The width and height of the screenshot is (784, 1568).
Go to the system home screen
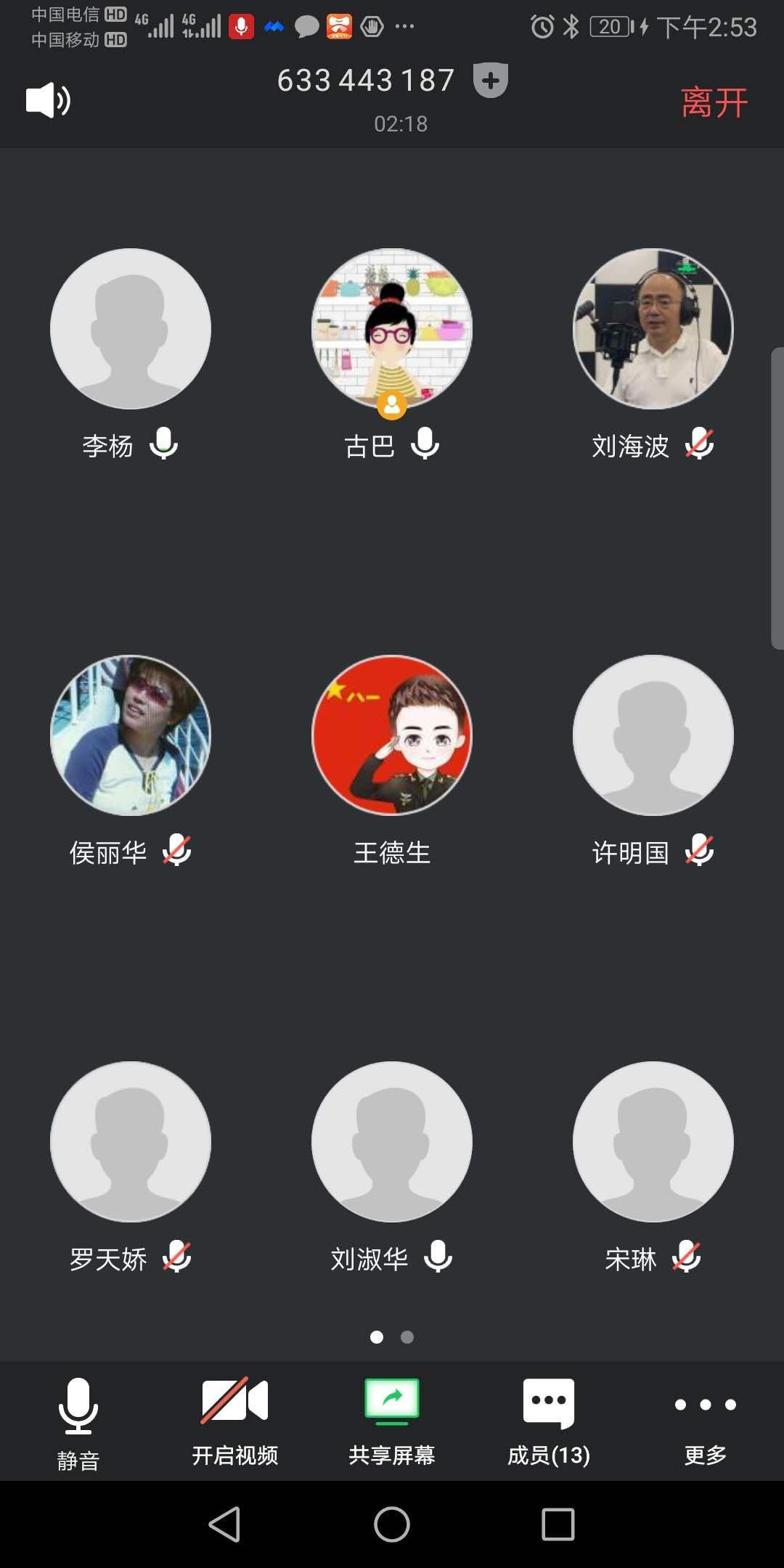pos(392,1524)
